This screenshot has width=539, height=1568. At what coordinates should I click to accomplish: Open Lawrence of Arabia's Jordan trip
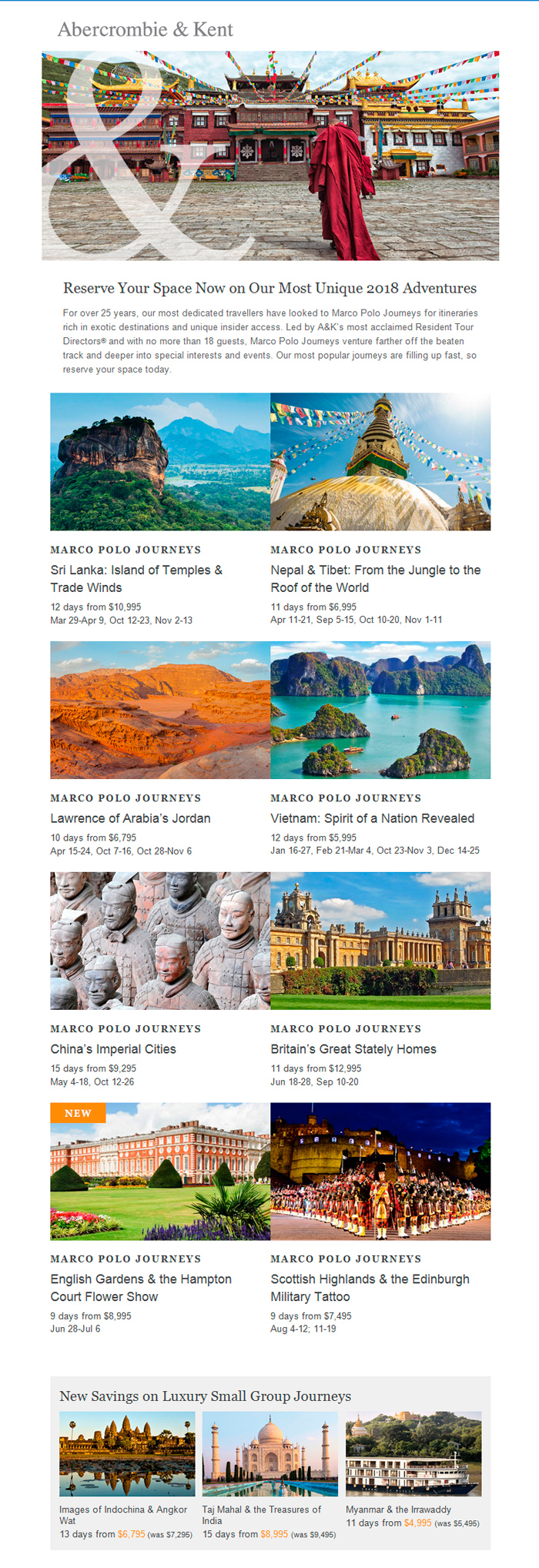click(130, 818)
